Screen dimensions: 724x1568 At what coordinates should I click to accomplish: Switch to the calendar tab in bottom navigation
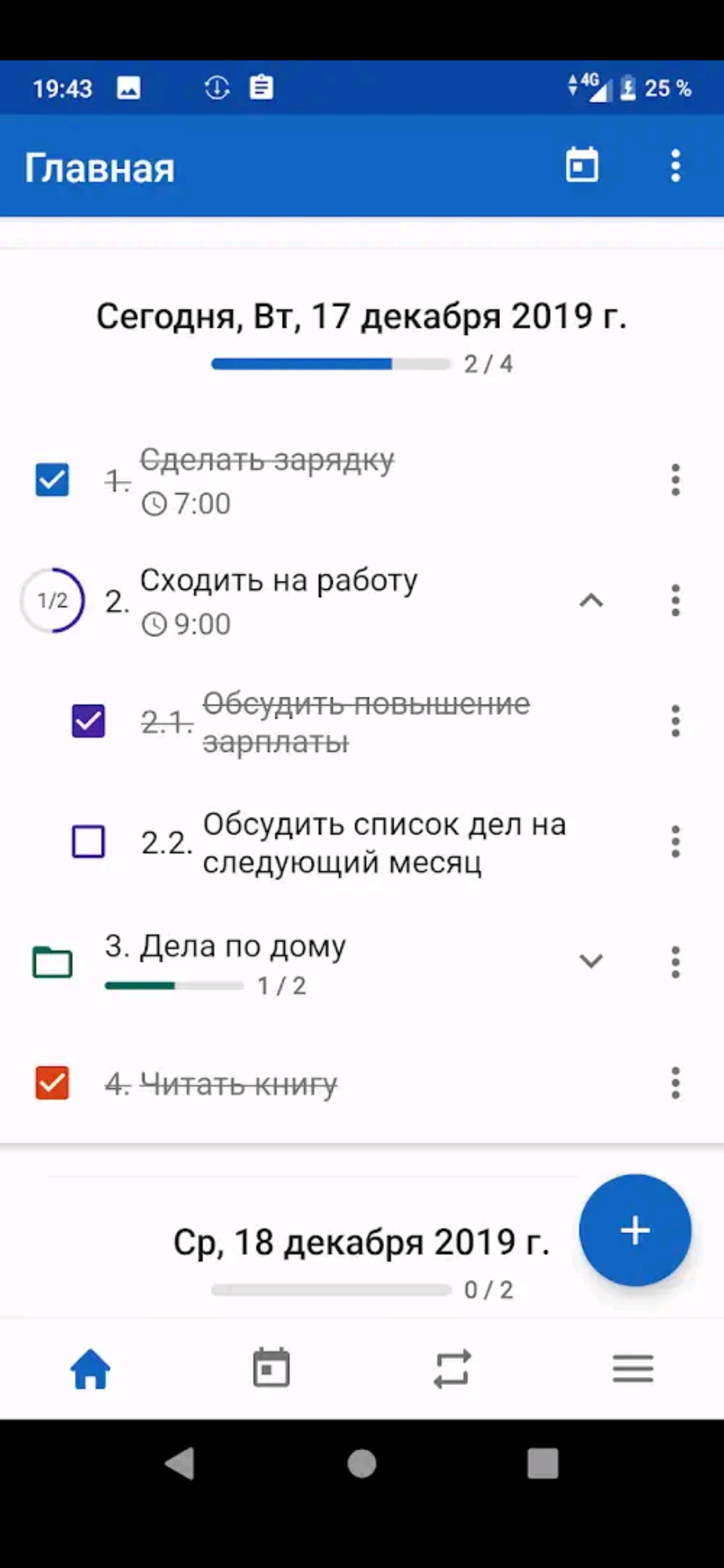tap(271, 1368)
